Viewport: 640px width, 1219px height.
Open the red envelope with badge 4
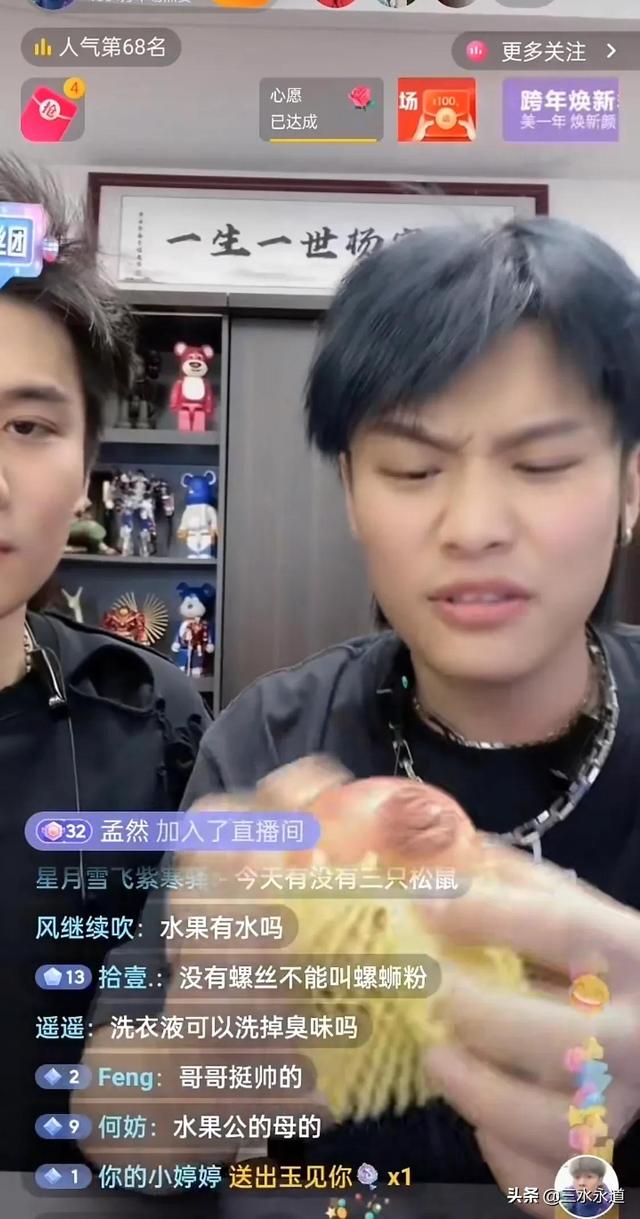click(52, 110)
